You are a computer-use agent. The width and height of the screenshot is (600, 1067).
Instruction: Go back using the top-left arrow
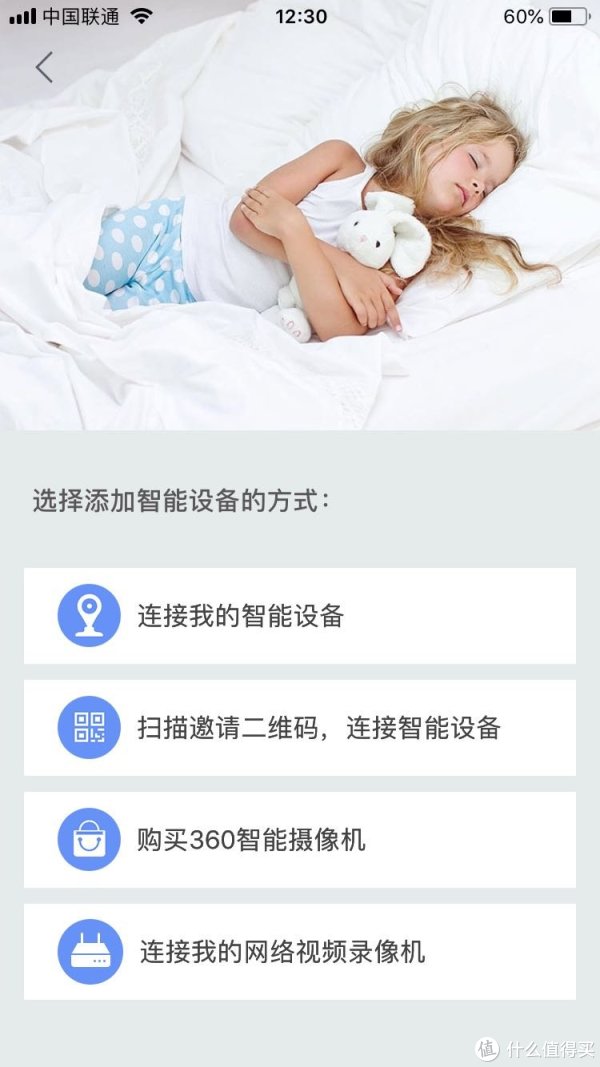pyautogui.click(x=44, y=68)
